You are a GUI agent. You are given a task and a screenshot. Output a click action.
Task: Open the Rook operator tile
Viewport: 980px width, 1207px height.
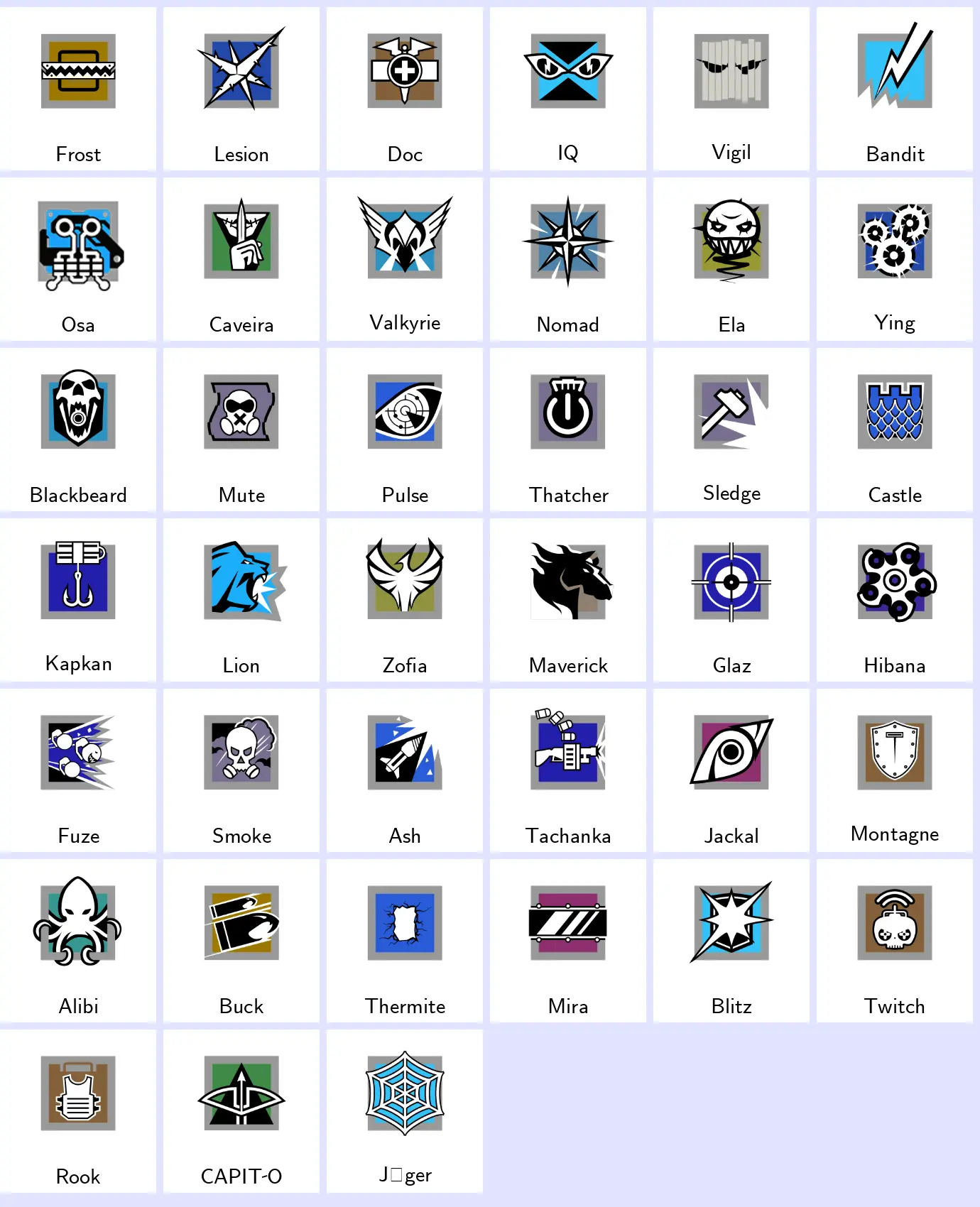coord(78,1111)
